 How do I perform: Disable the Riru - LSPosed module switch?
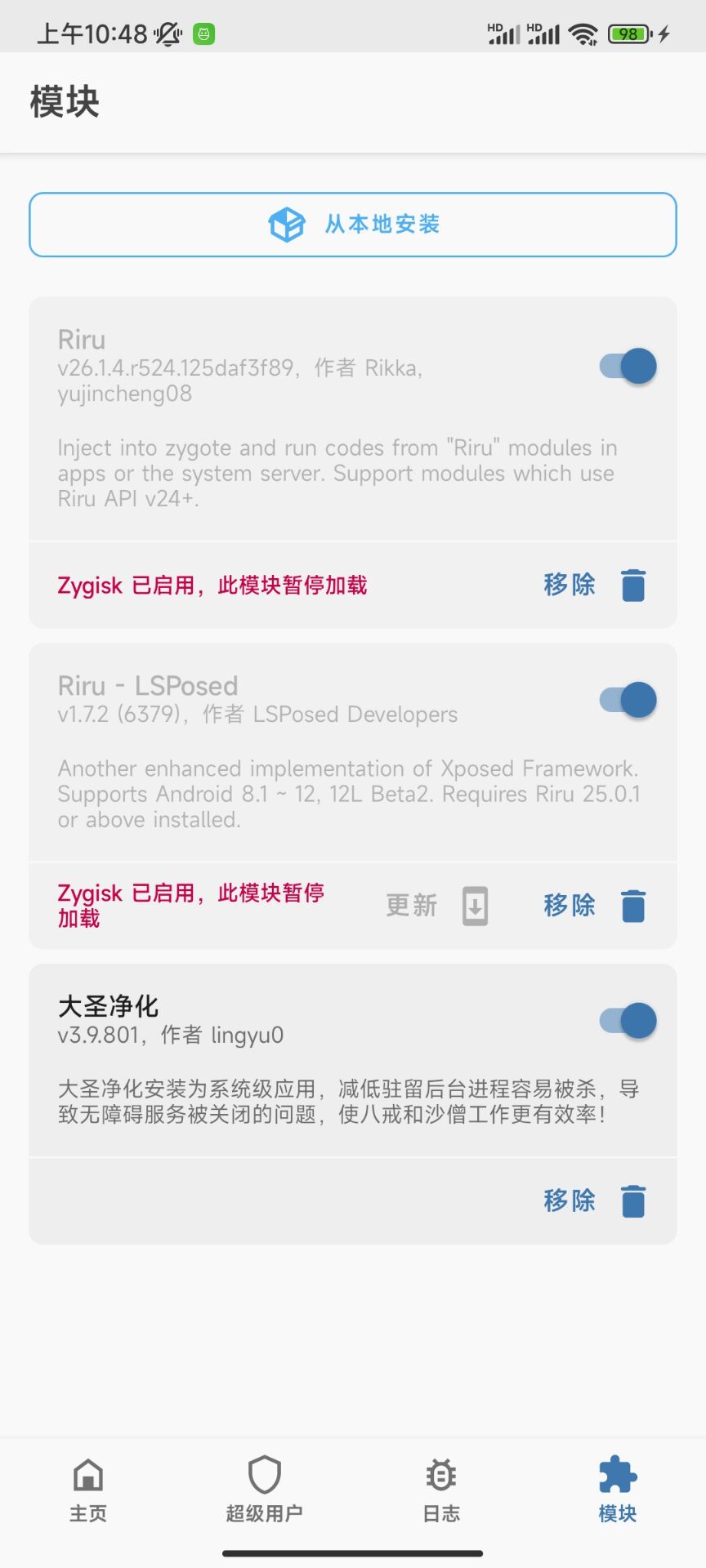click(628, 700)
